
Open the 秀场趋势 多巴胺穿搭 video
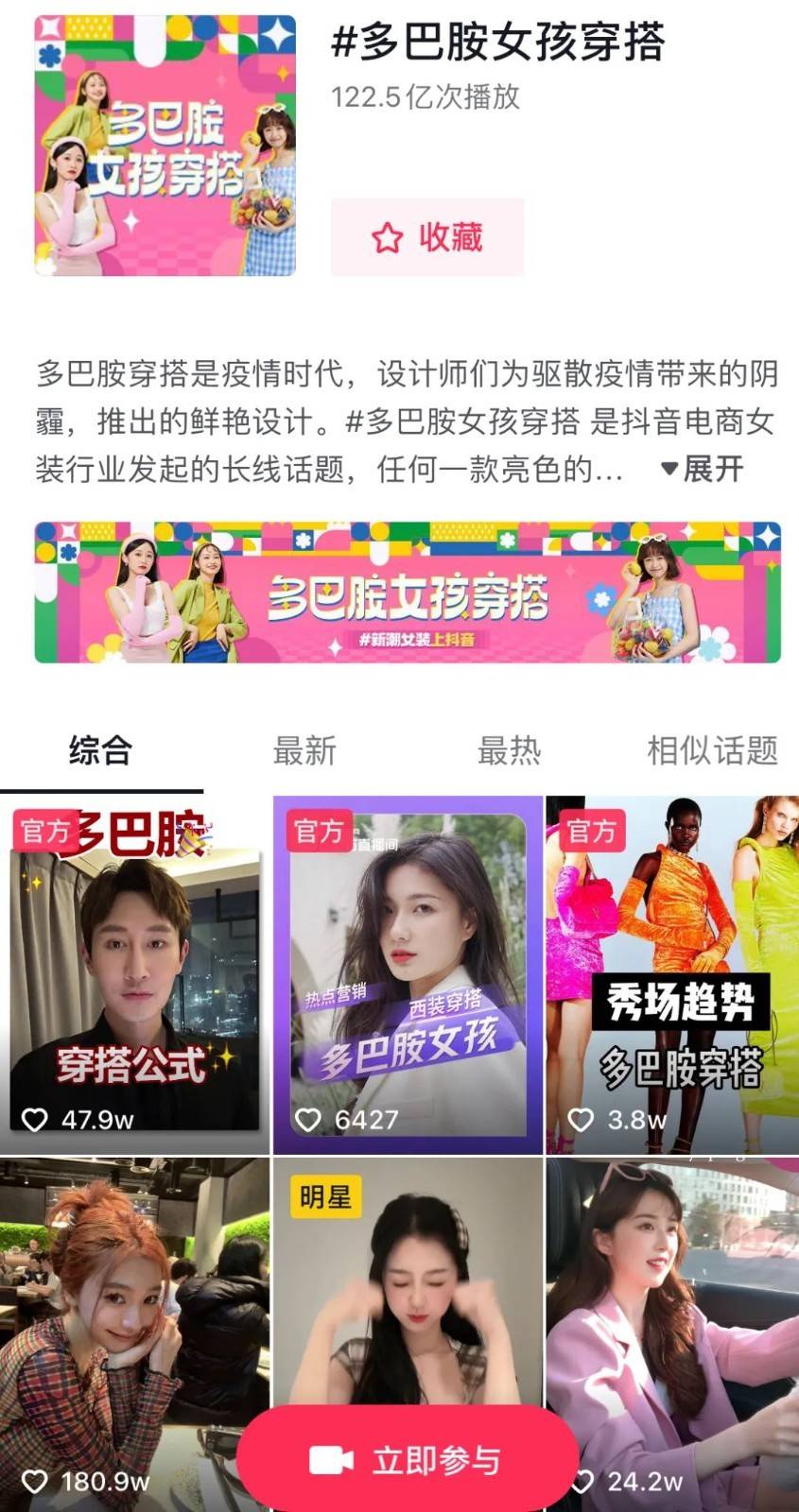click(673, 973)
